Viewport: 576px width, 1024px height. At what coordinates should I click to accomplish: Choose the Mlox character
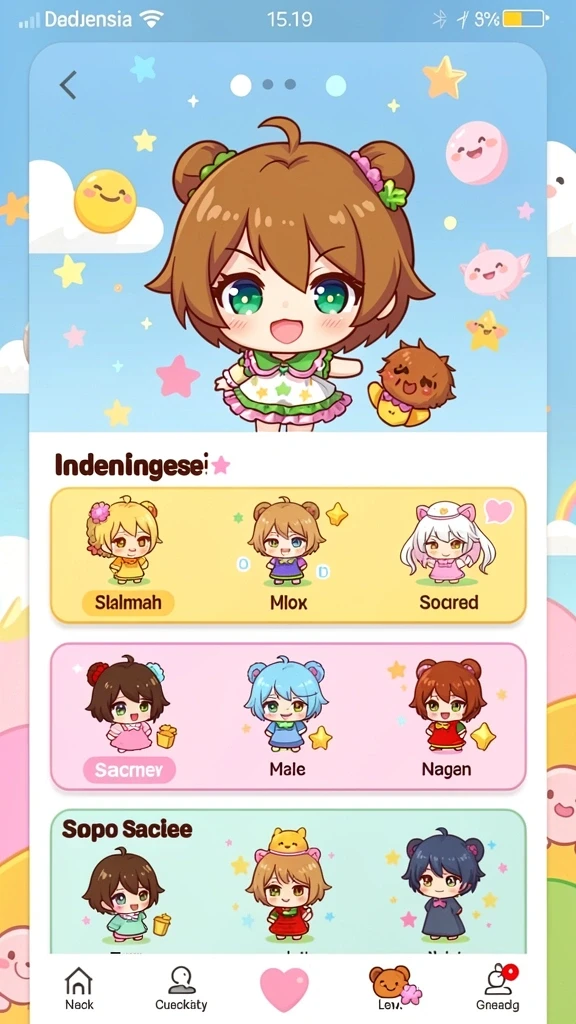[x=288, y=555]
